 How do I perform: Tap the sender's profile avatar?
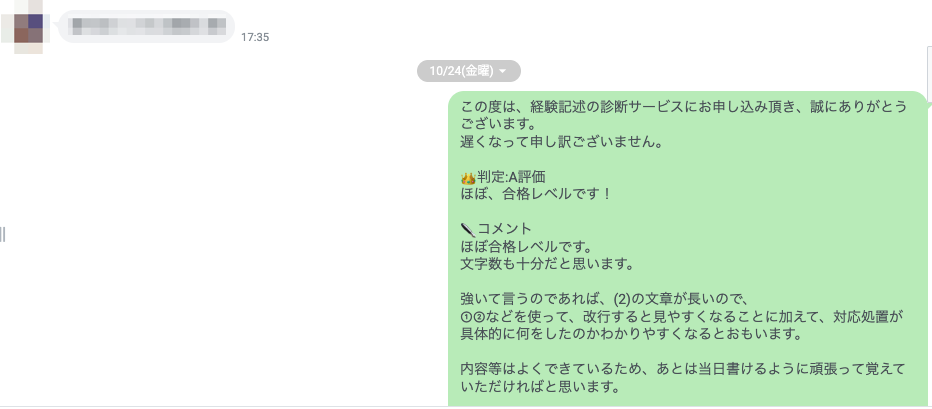(27, 26)
